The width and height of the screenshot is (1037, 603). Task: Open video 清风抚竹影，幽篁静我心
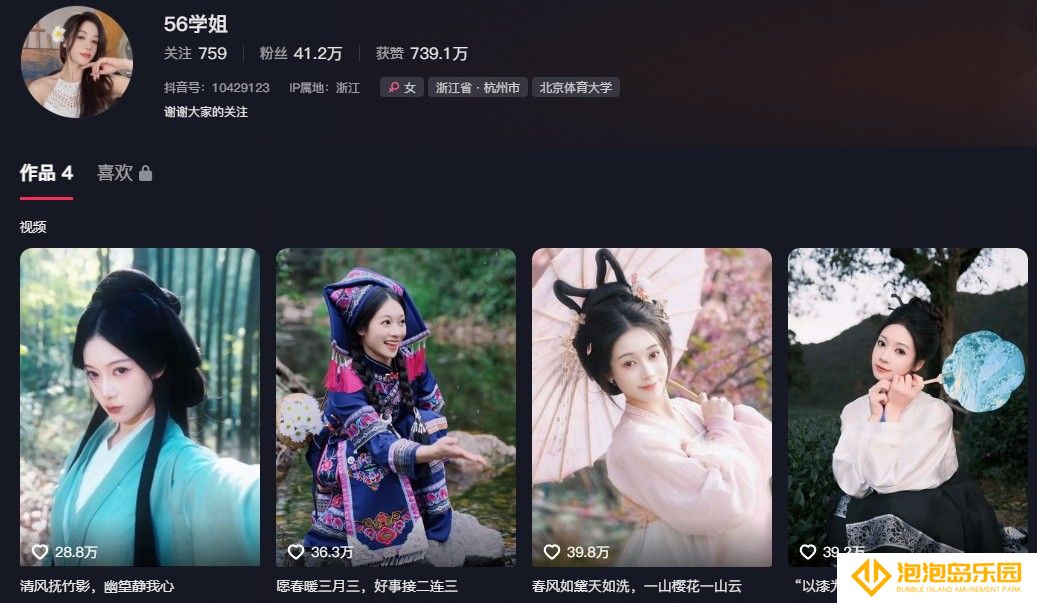pyautogui.click(x=140, y=407)
